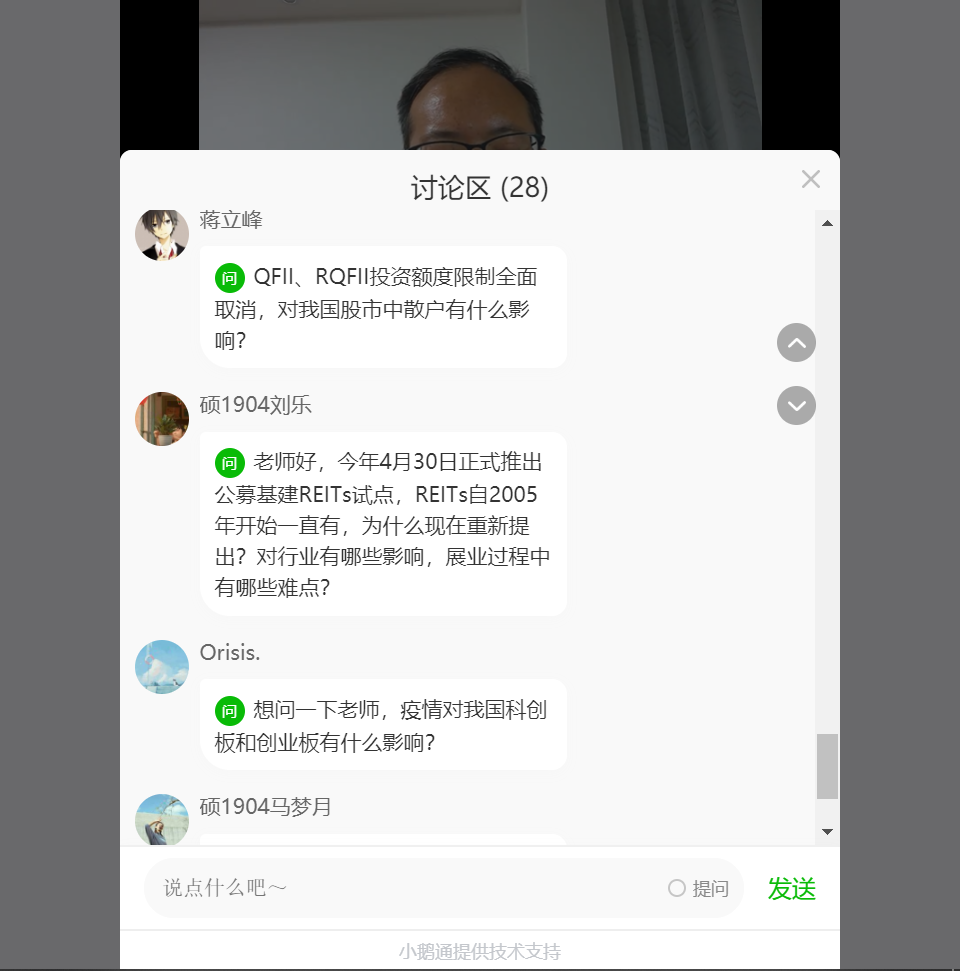The image size is (960, 971).
Task: Open 蒋立峰's avatar
Action: click(x=162, y=235)
